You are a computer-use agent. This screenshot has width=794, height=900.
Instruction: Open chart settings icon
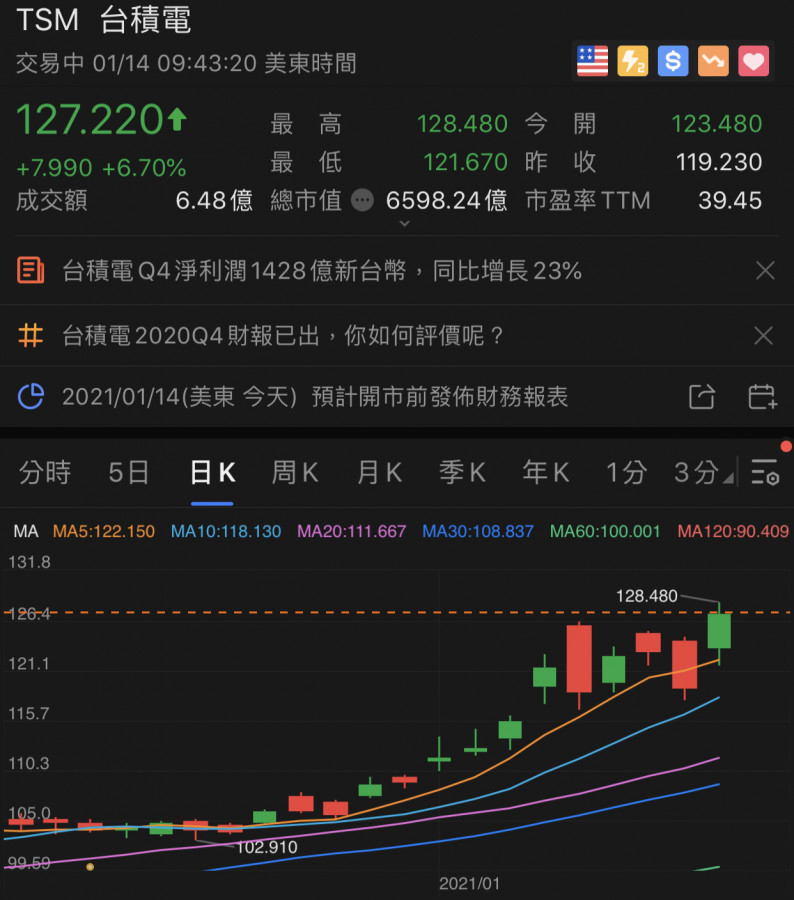(x=765, y=472)
